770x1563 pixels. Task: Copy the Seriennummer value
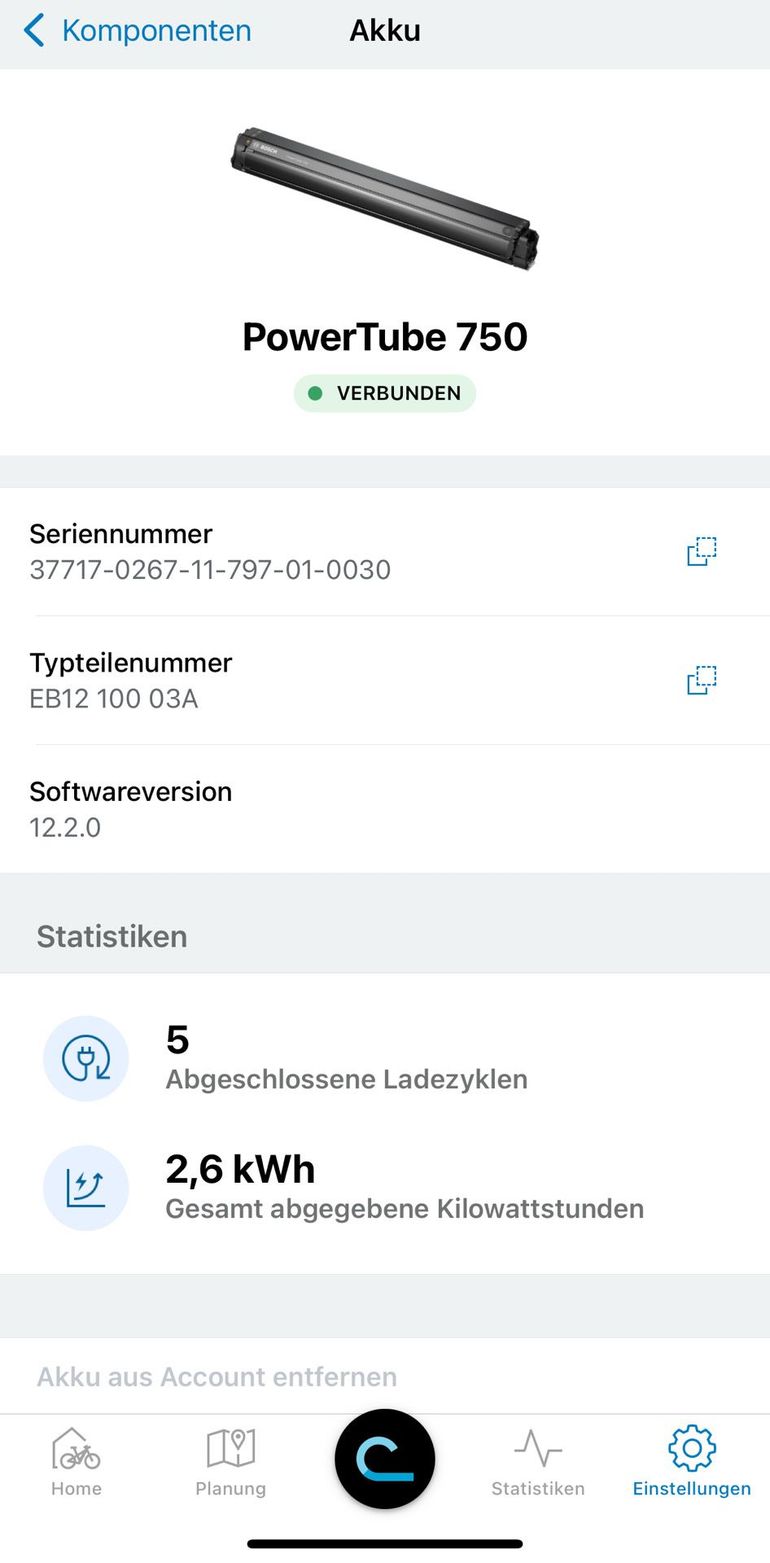click(x=701, y=551)
